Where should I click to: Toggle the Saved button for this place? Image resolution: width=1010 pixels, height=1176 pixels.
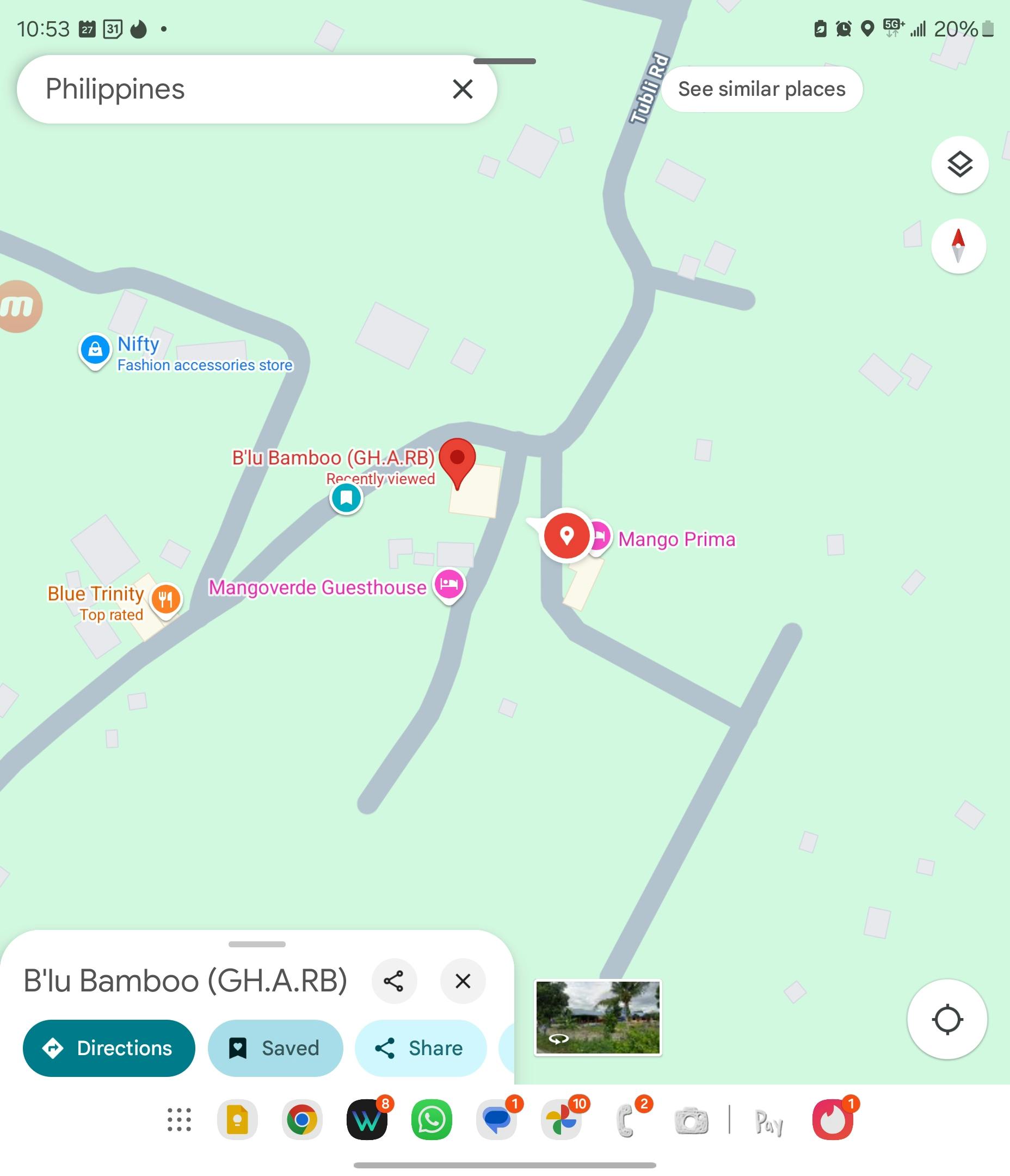tap(275, 1048)
